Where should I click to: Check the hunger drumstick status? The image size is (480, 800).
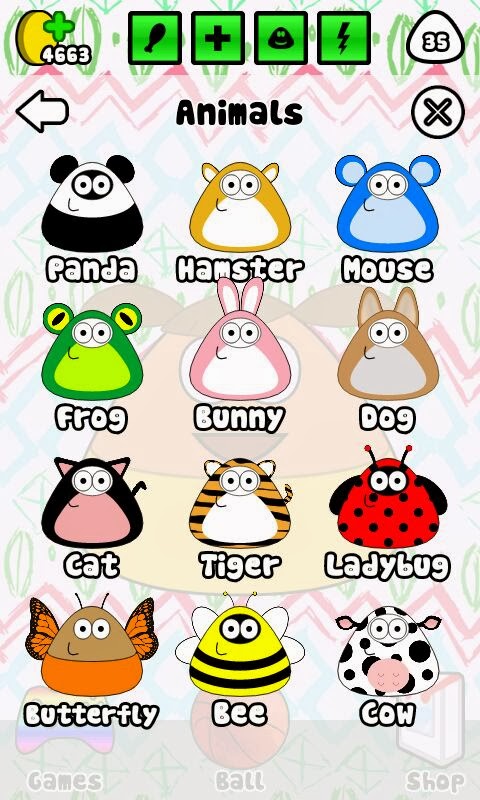point(155,38)
